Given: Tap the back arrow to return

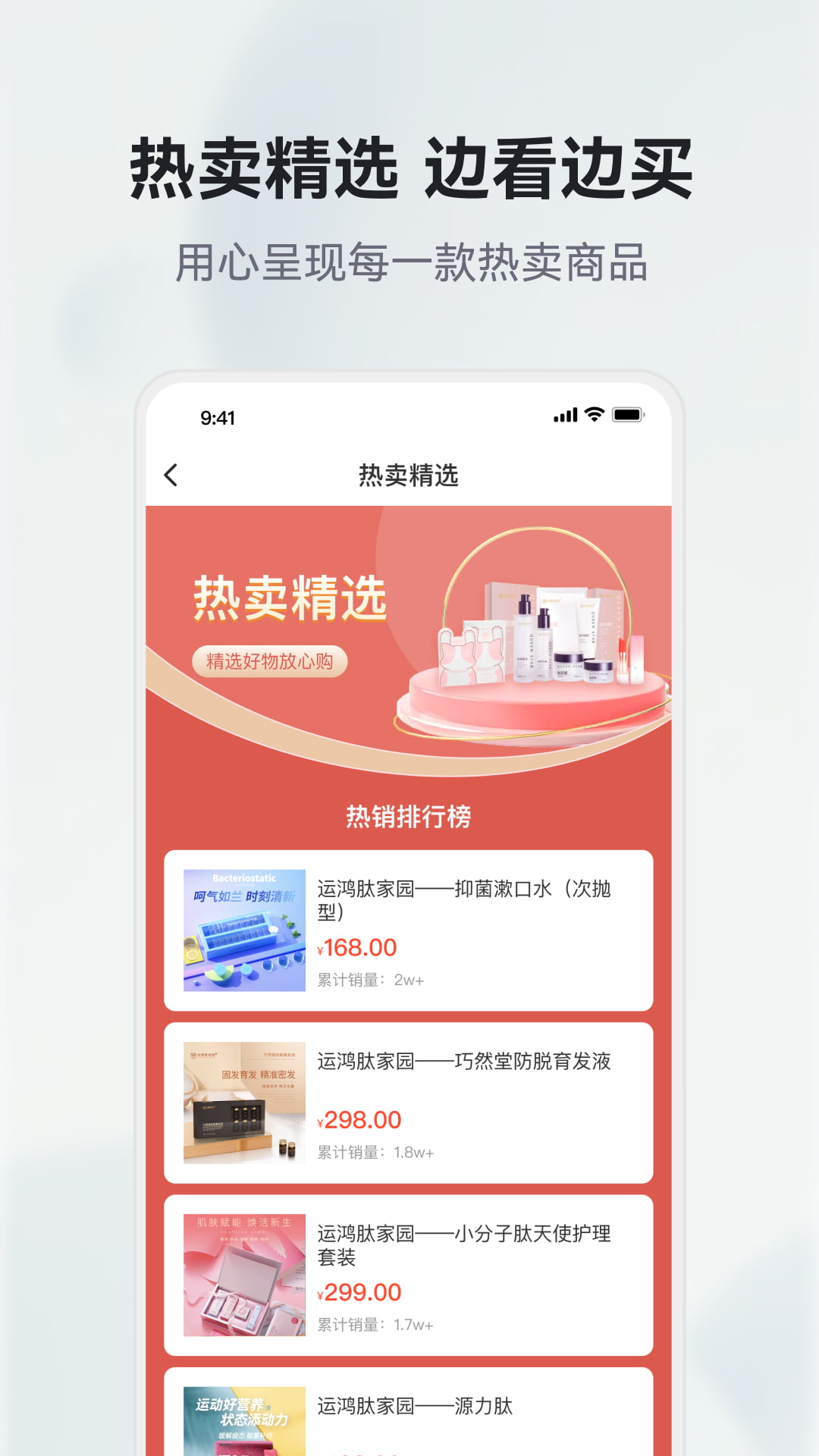Looking at the screenshot, I should 171,474.
